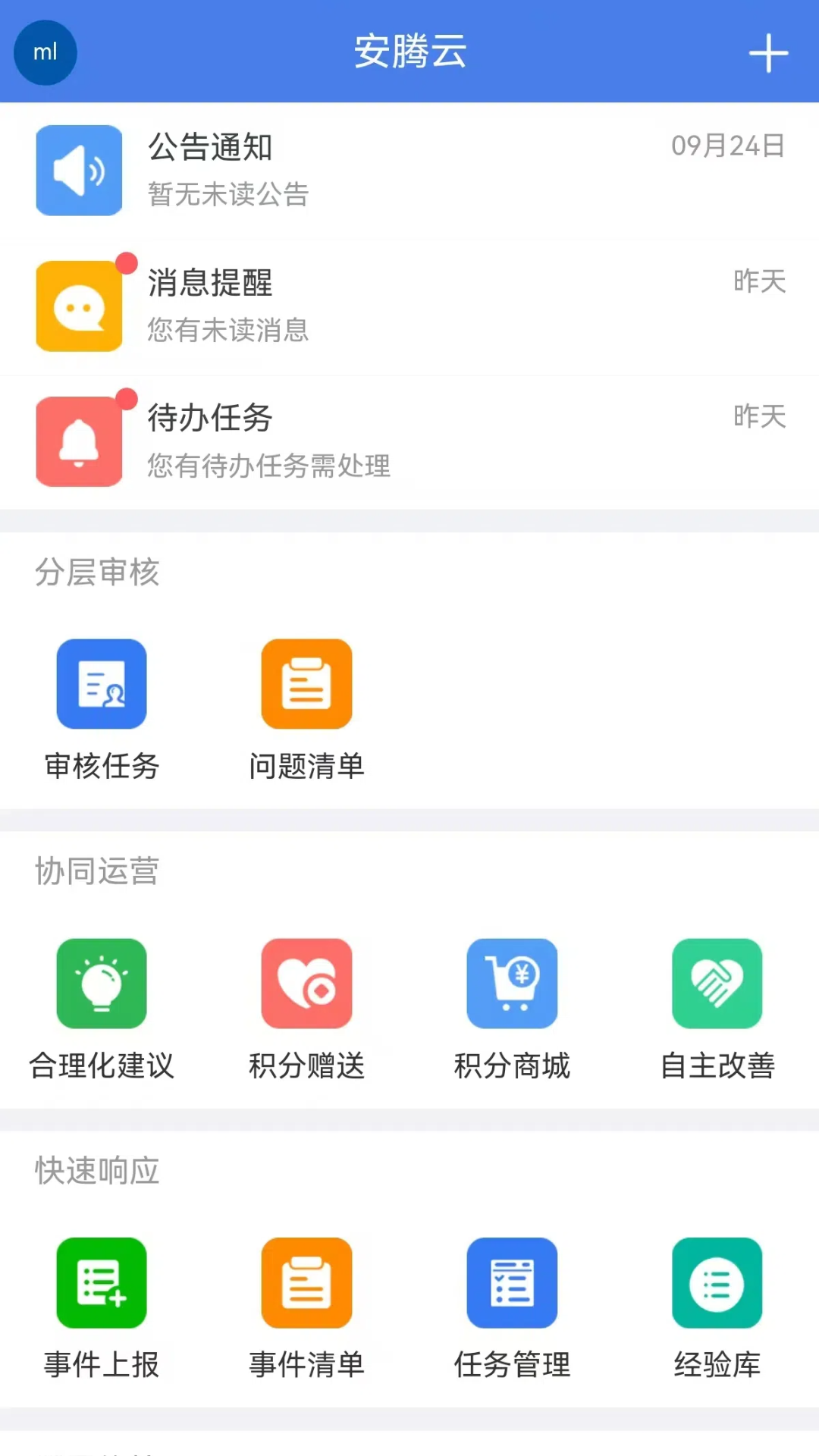
Task: Open the 积分商城 shopping cart icon
Action: [x=512, y=983]
